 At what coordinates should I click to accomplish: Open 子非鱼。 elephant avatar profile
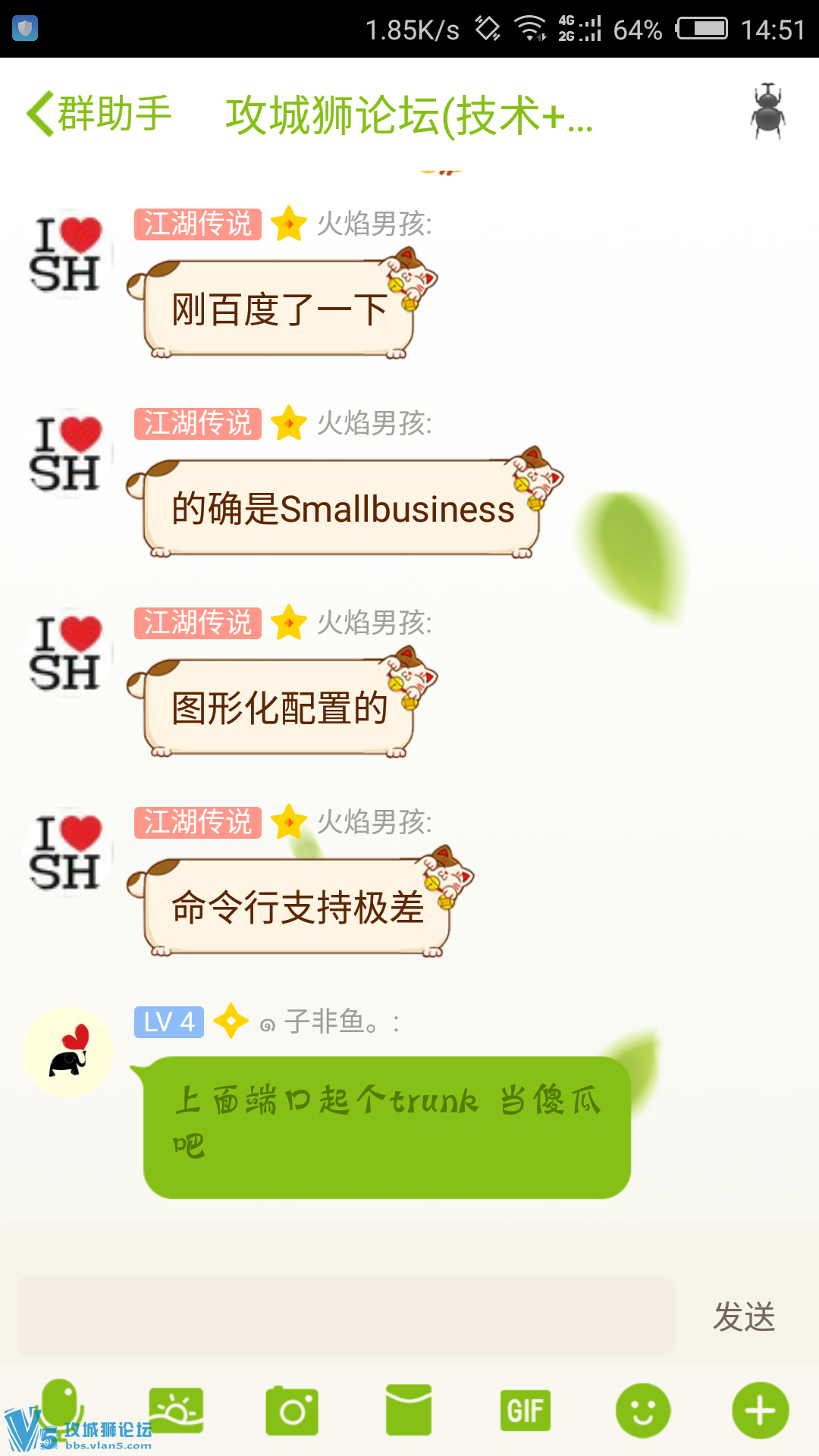coord(68,1052)
